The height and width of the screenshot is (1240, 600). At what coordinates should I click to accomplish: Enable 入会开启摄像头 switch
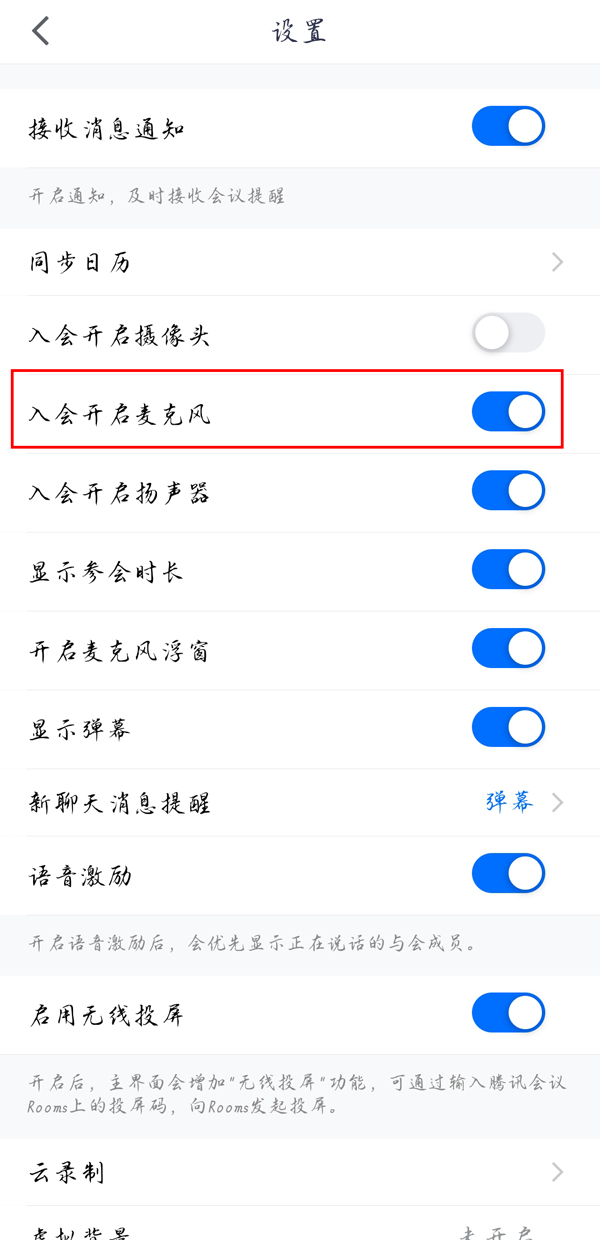point(508,333)
